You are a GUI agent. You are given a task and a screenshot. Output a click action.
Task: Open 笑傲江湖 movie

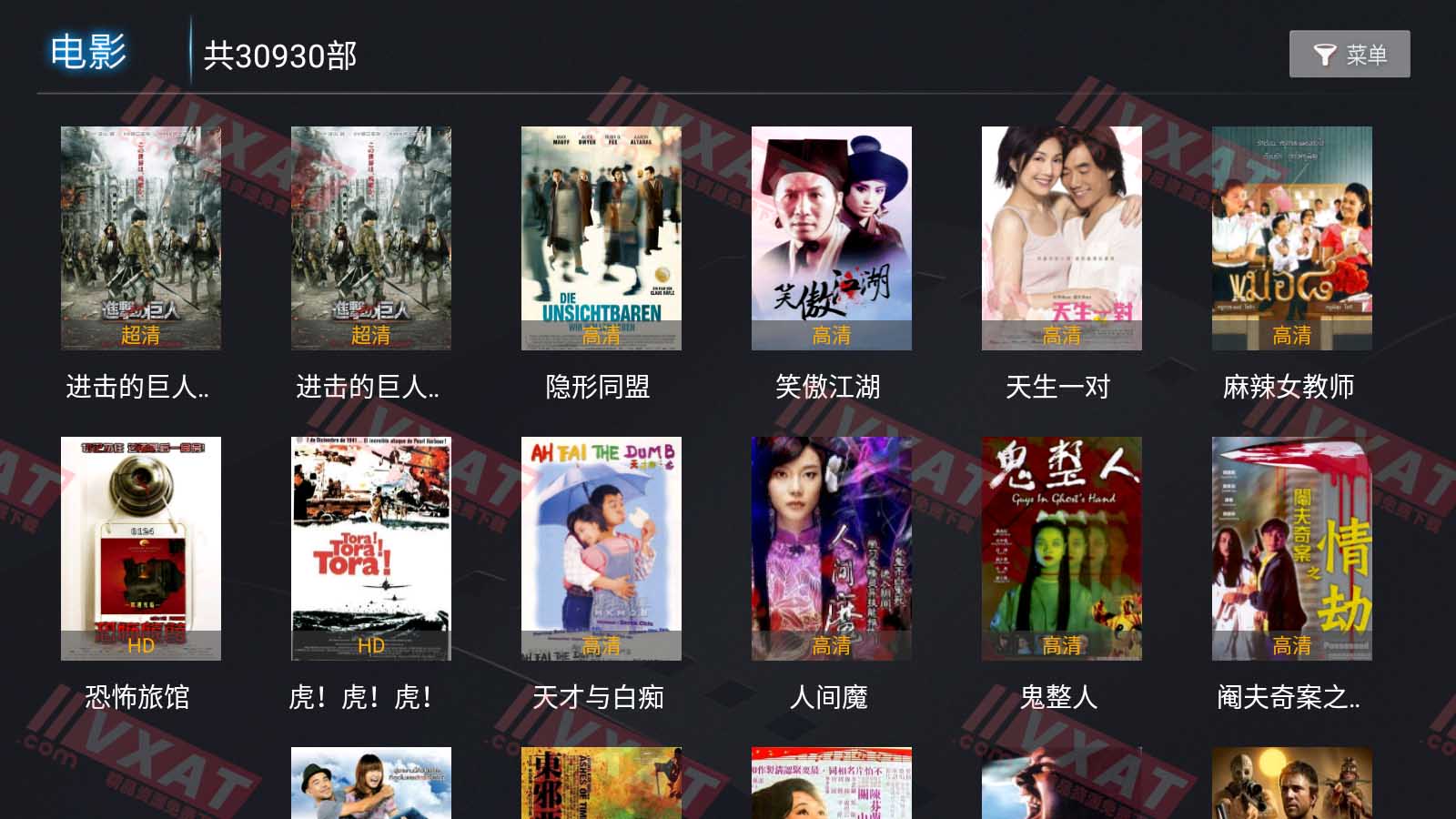tap(831, 238)
